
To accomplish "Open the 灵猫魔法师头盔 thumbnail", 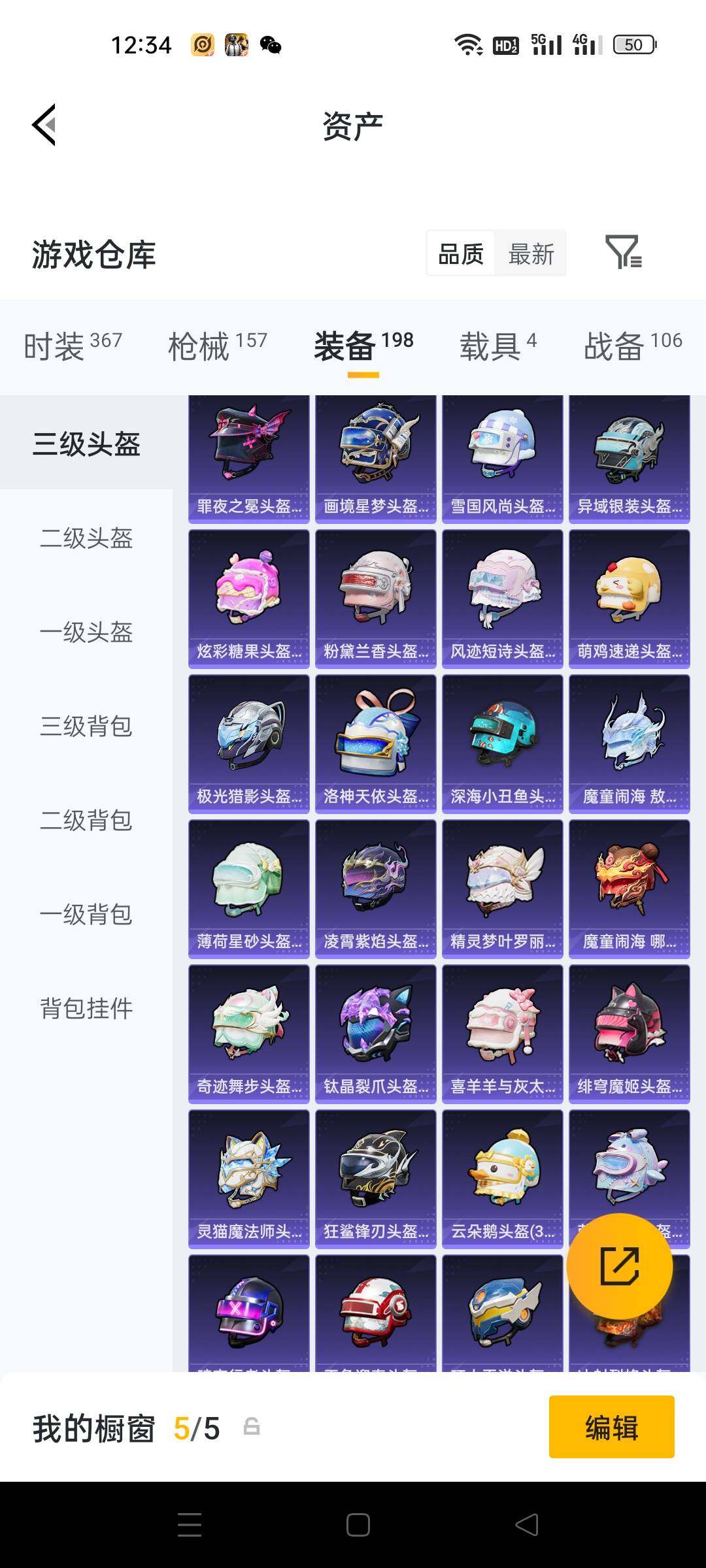I will [248, 1176].
